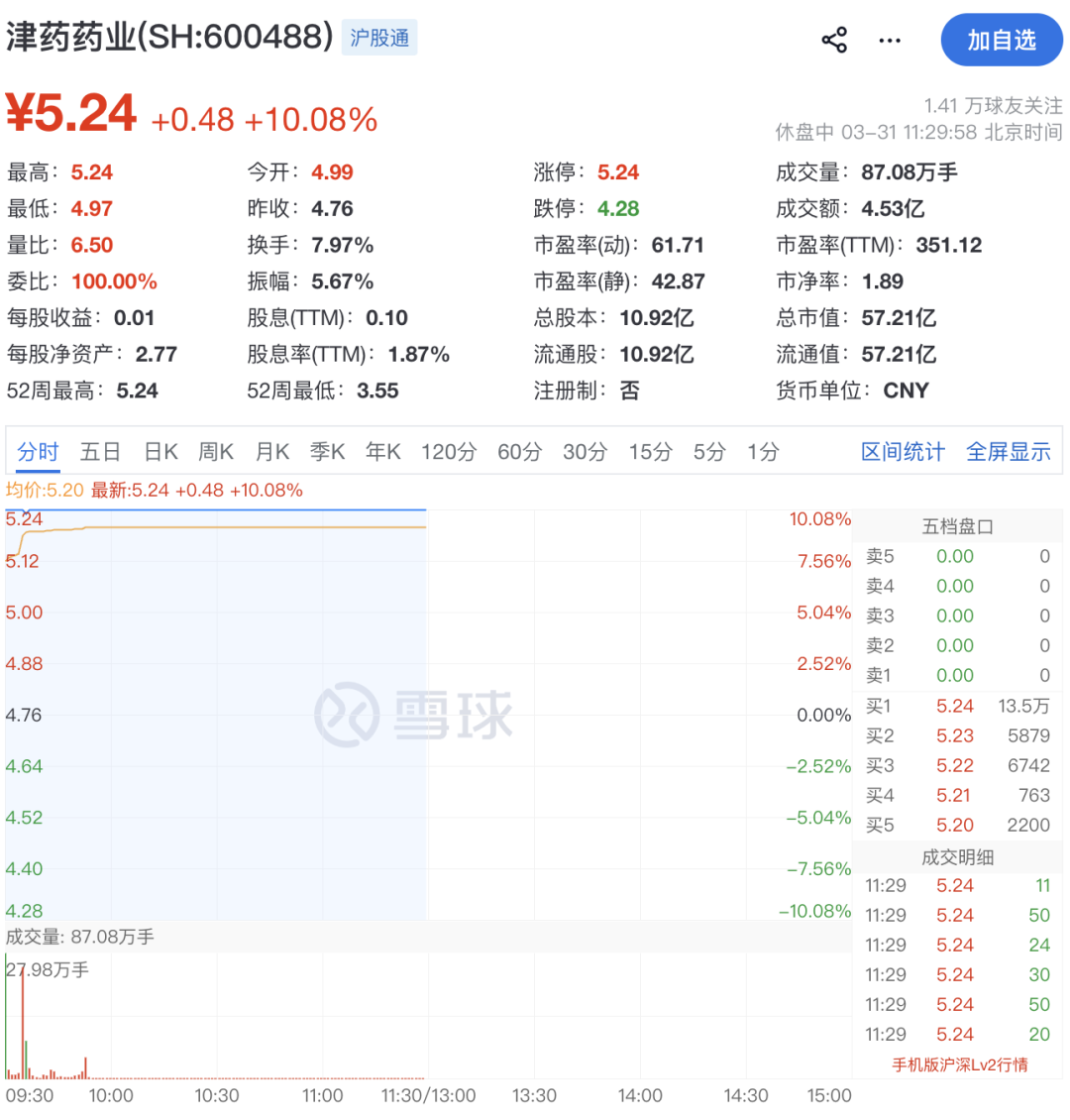The height and width of the screenshot is (1120, 1070).
Task: Open the more options menu
Action: (890, 41)
